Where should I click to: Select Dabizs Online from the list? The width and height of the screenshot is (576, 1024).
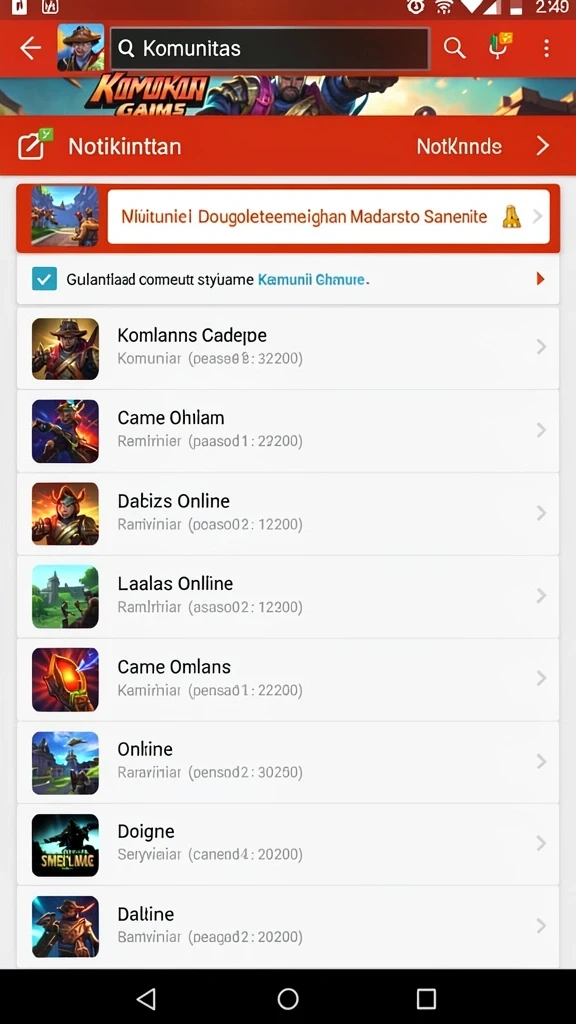click(x=288, y=513)
